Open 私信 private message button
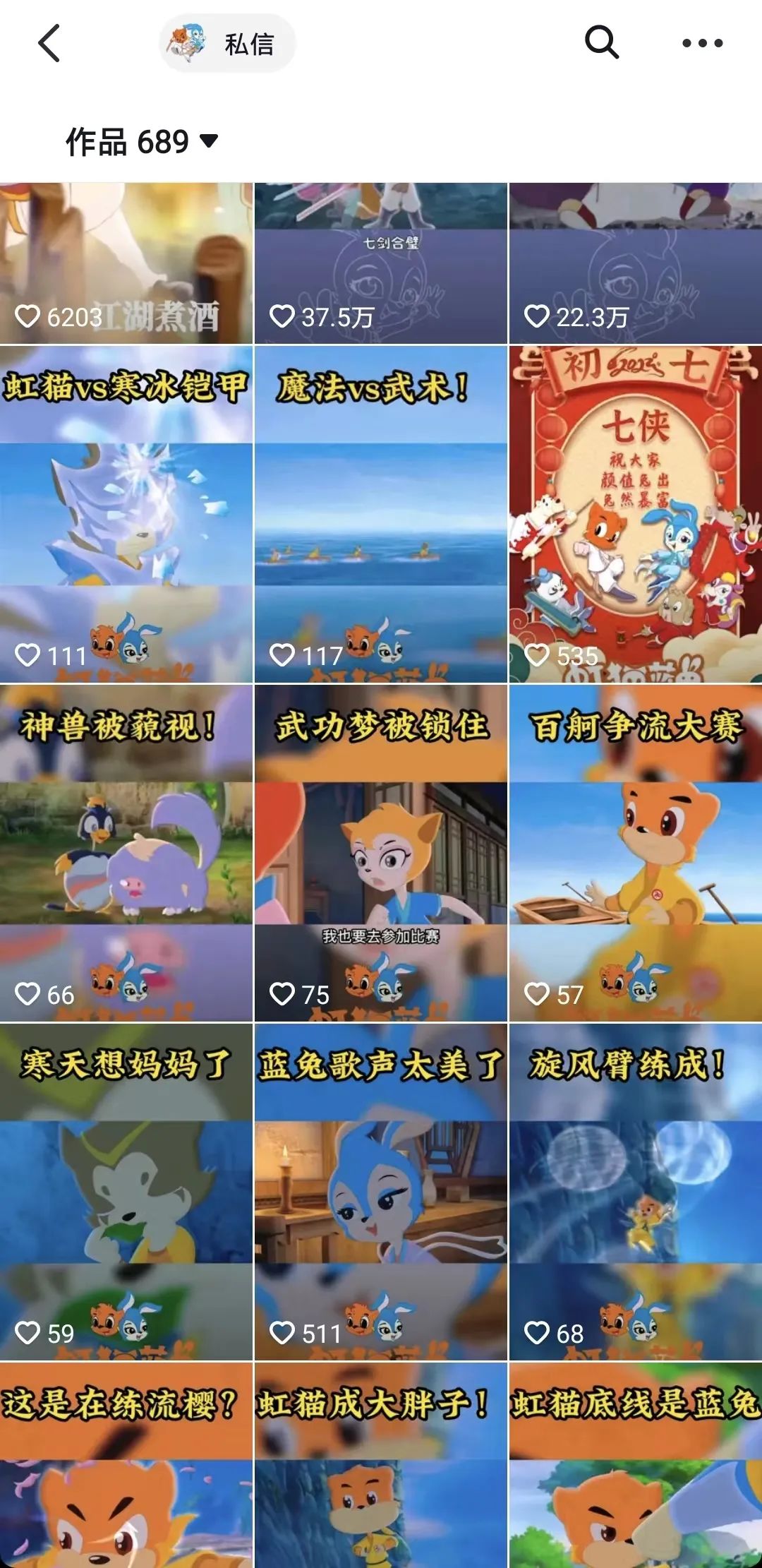Viewport: 762px width, 1568px height. 227,43
